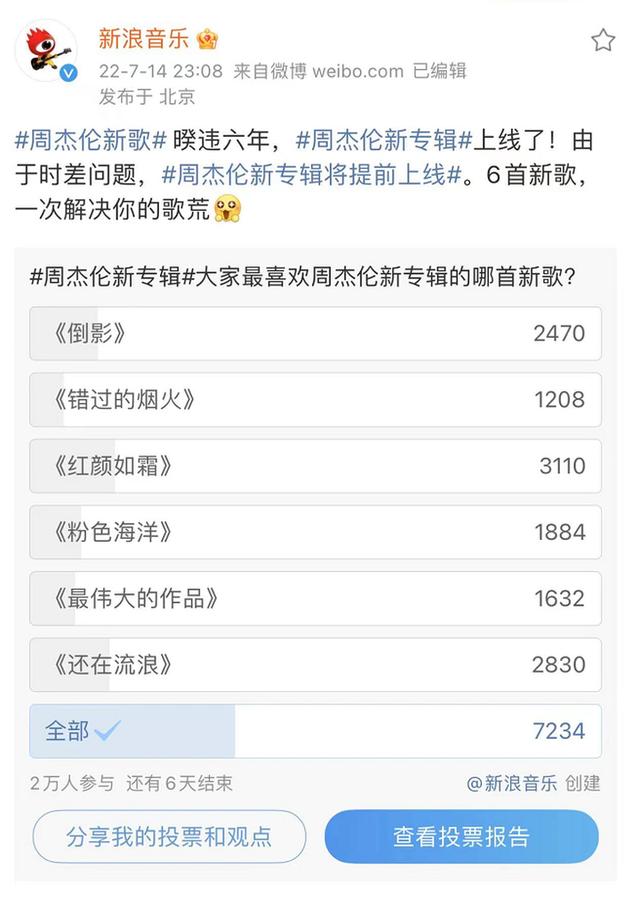This screenshot has width=640, height=900.
Task: Open 查看投票报告 button
Action: coord(461,837)
